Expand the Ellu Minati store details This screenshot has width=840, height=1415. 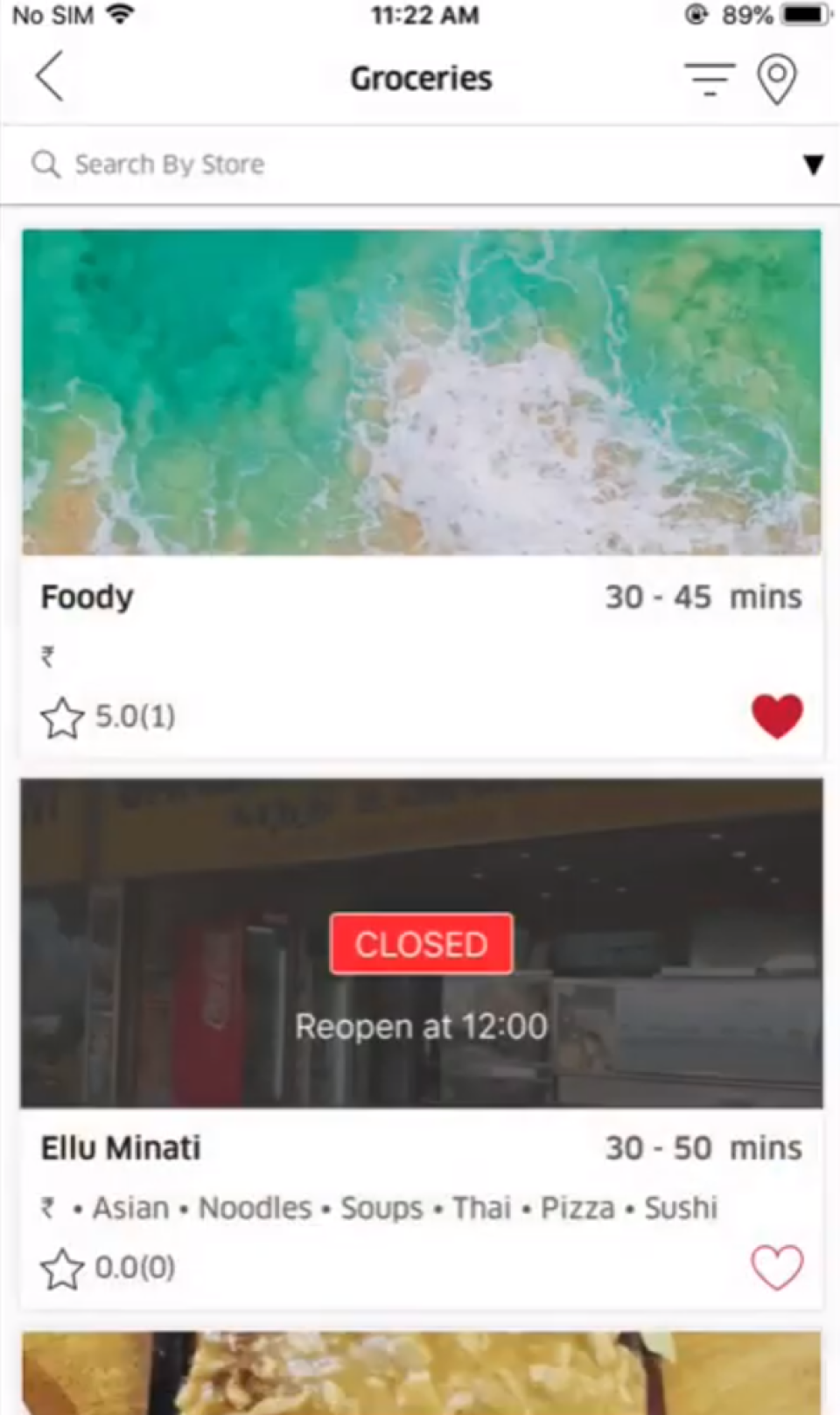[x=420, y=1148]
